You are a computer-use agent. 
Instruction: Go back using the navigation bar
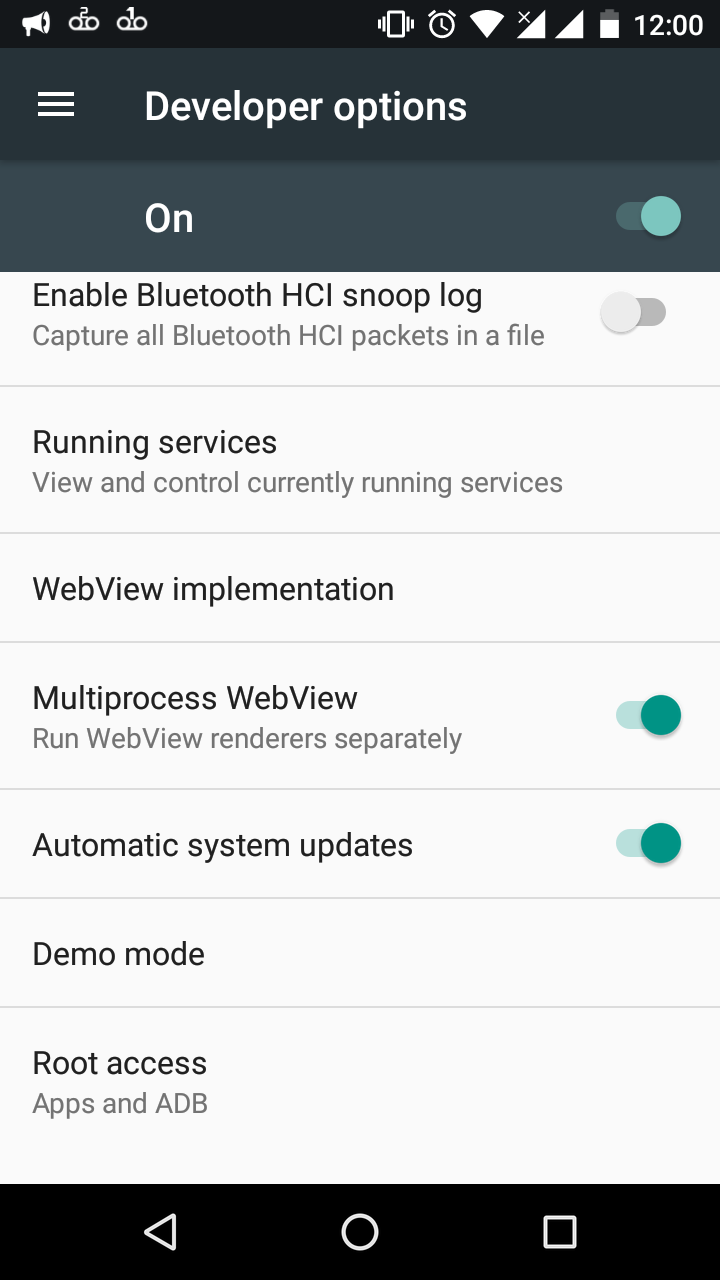(x=160, y=1232)
